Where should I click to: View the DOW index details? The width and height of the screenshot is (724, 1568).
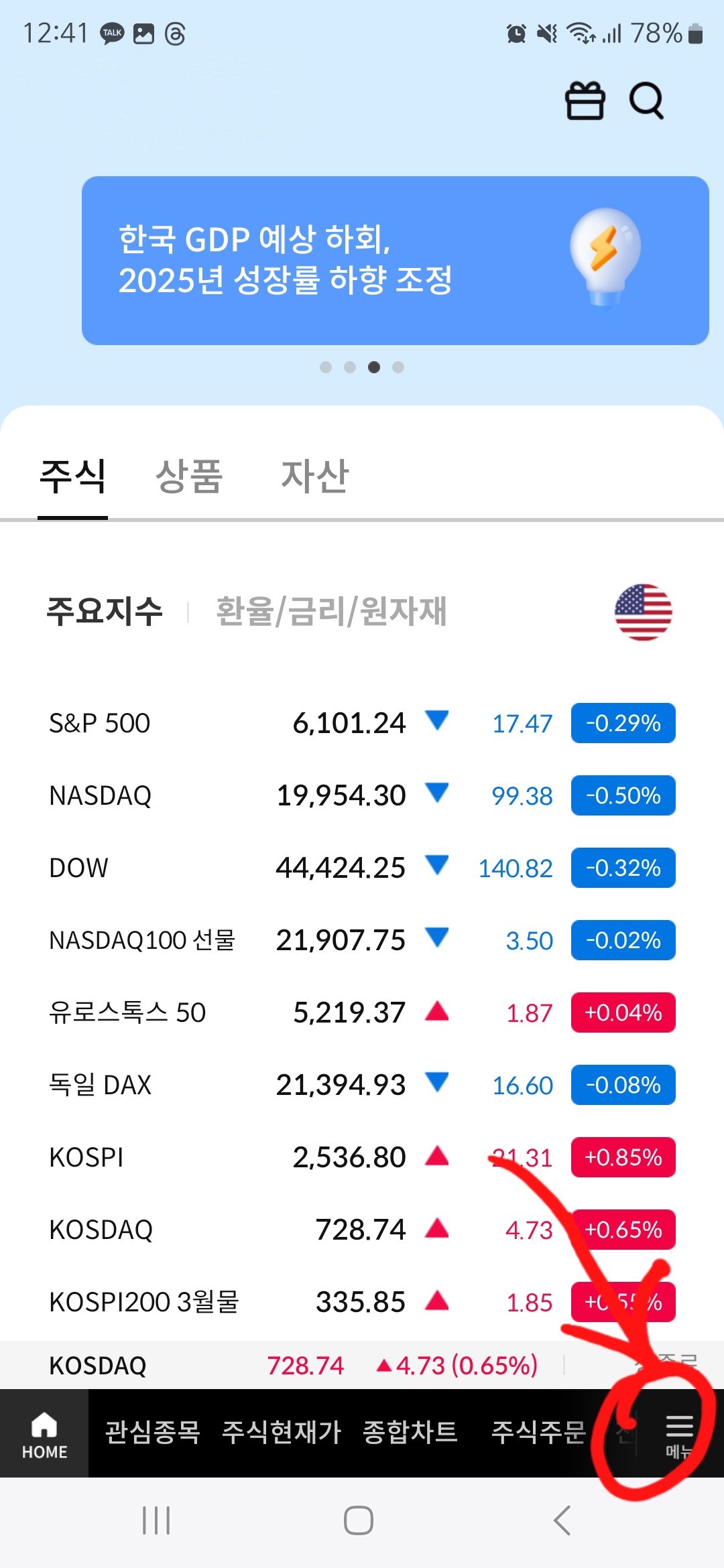pyautogui.click(x=362, y=868)
